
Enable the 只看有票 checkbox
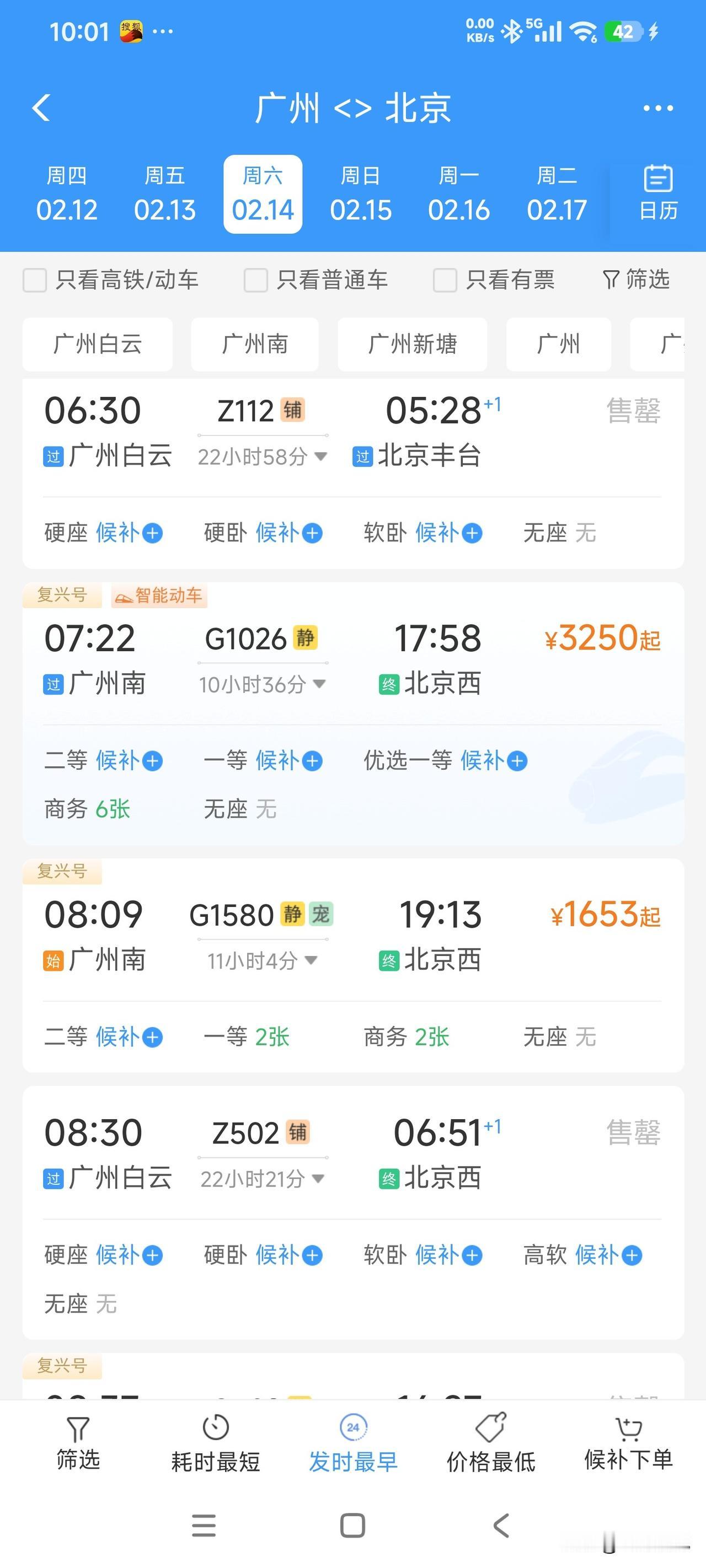(x=446, y=280)
